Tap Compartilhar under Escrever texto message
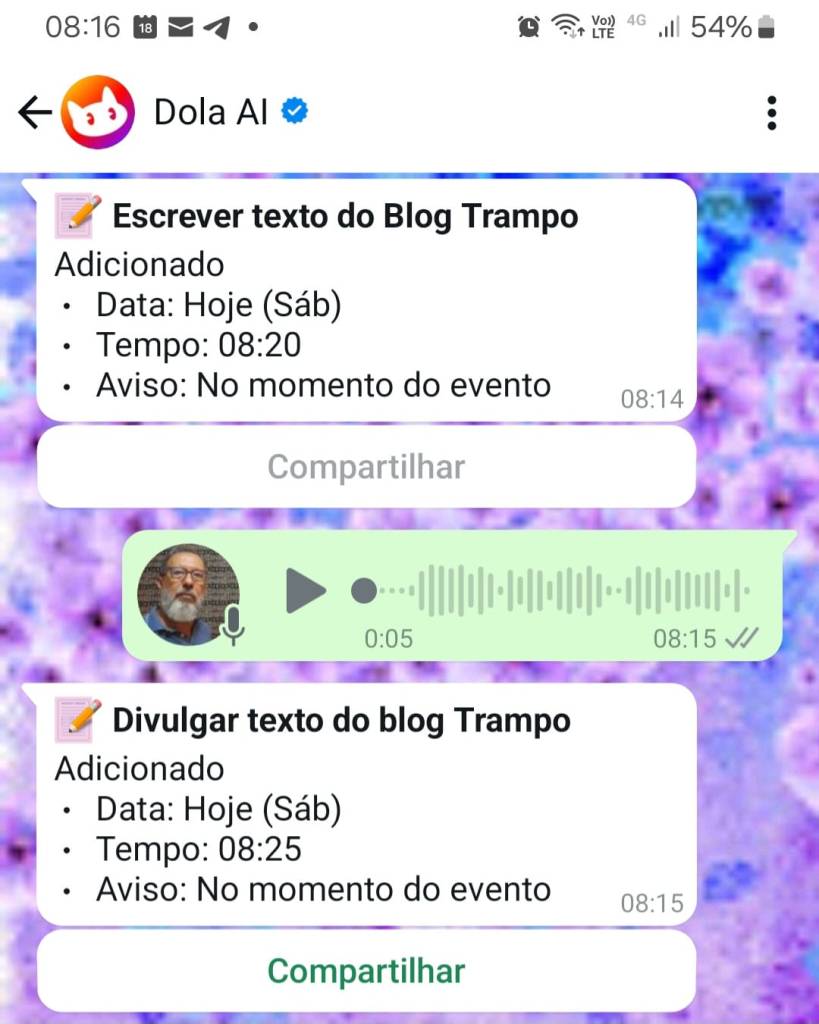This screenshot has height=1024, width=819. (x=366, y=467)
